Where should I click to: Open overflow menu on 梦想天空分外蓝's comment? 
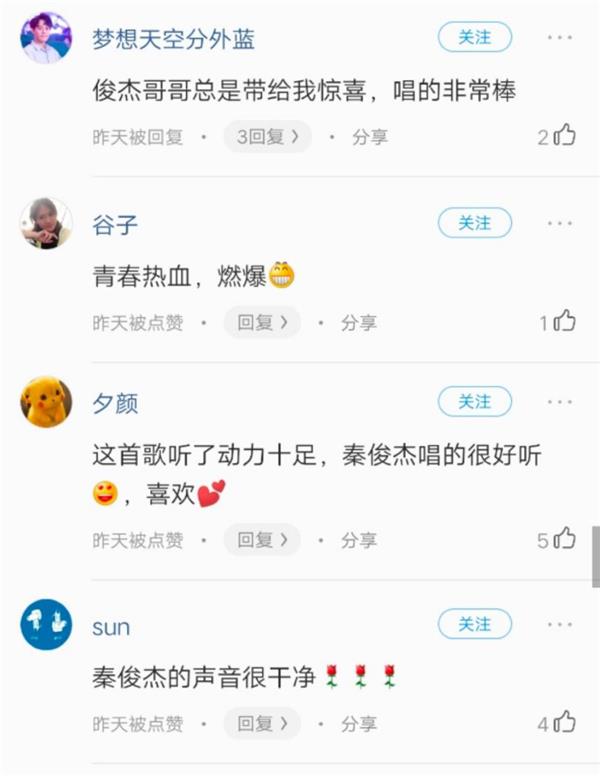(560, 38)
